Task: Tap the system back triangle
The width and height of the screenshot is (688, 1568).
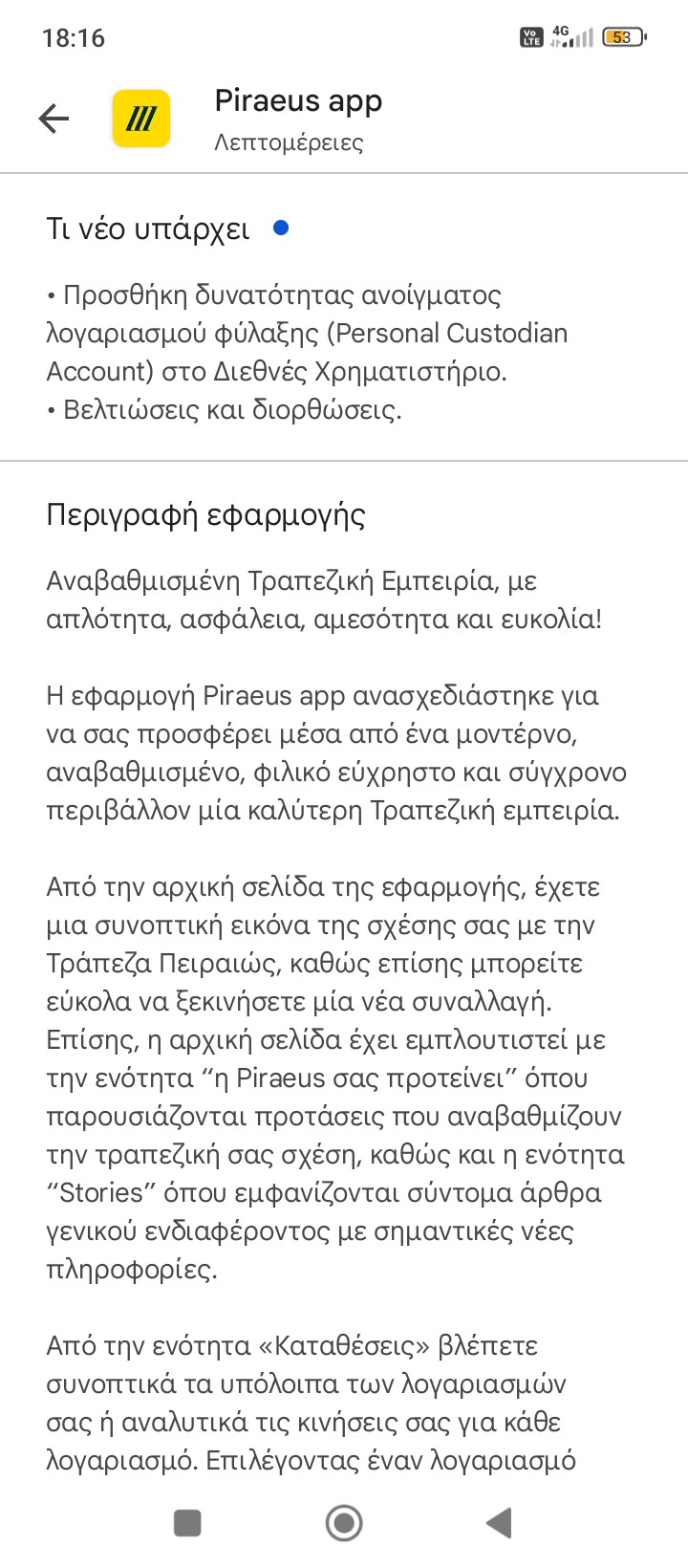Action: click(499, 1522)
